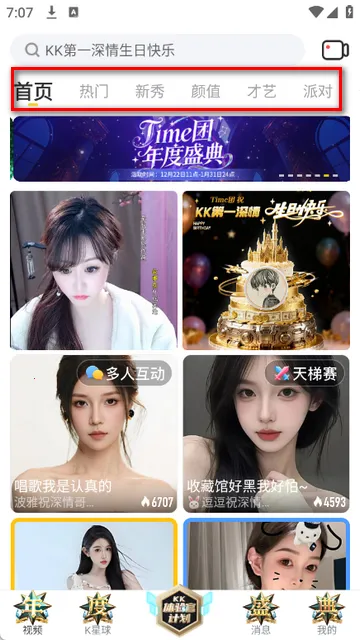The width and height of the screenshot is (360, 640).
Task: Tap the video camera icon to go live
Action: pyautogui.click(x=335, y=51)
